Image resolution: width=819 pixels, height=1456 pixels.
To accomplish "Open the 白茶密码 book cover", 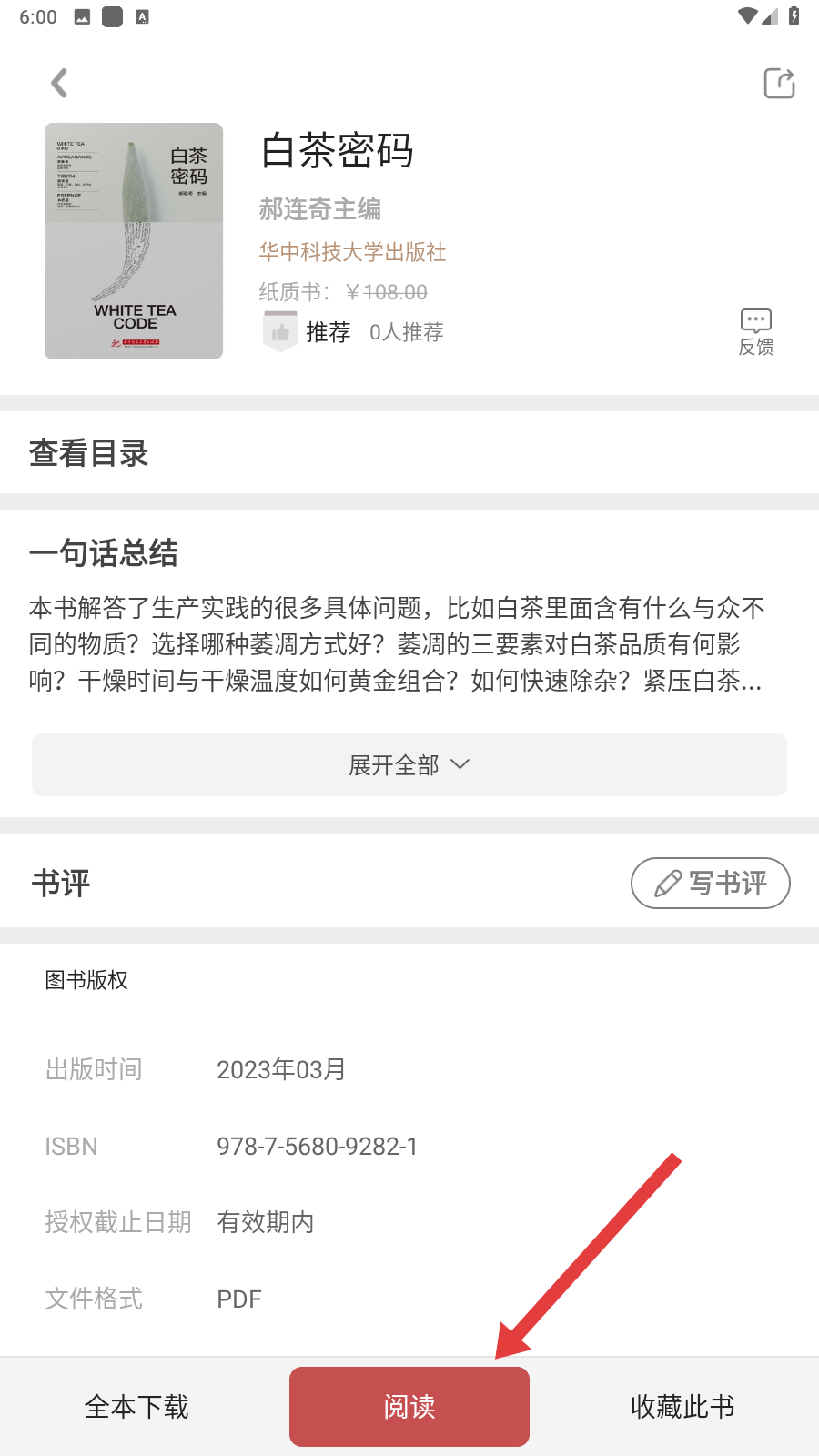I will [134, 241].
